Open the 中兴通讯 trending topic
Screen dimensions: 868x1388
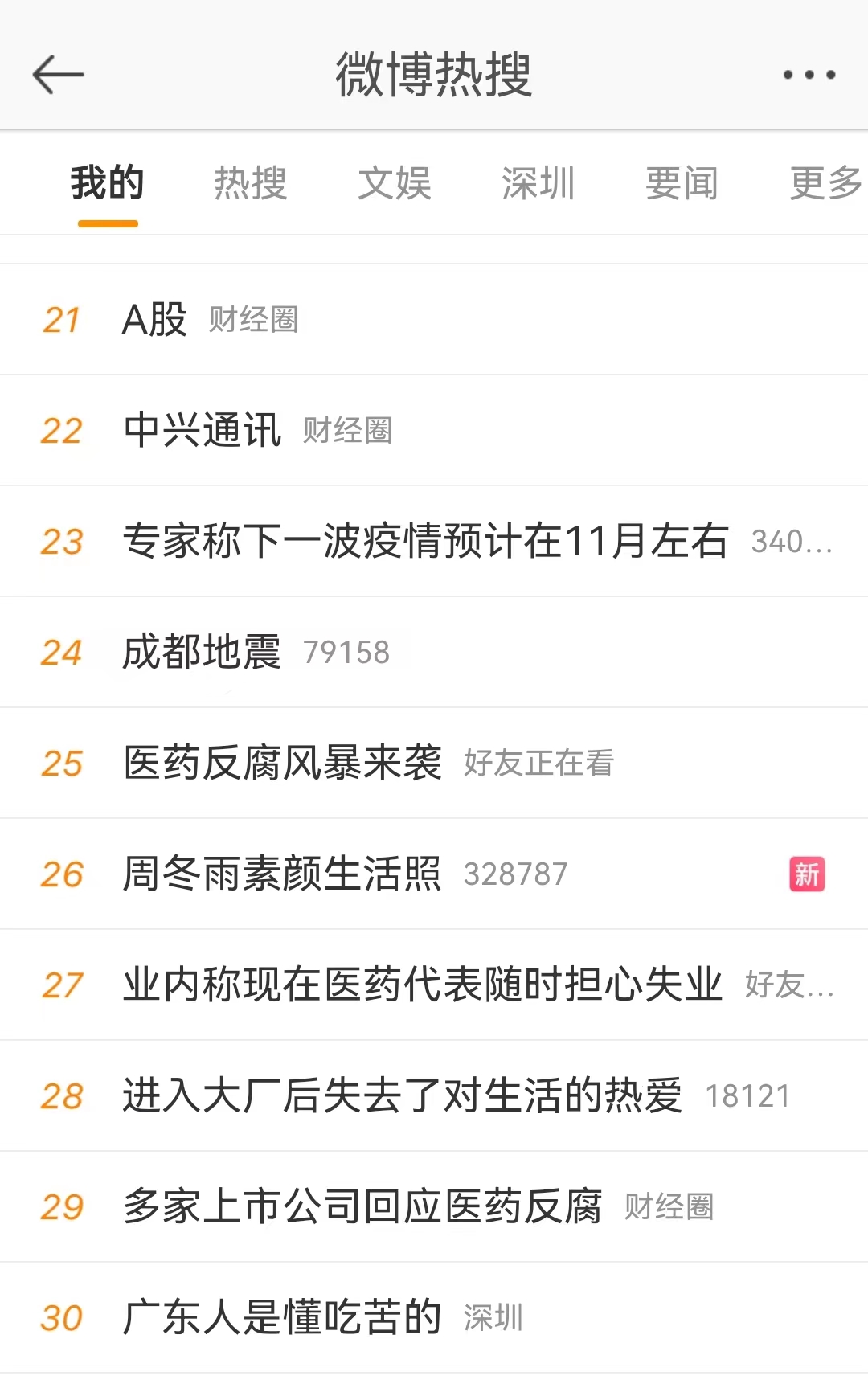(x=203, y=431)
